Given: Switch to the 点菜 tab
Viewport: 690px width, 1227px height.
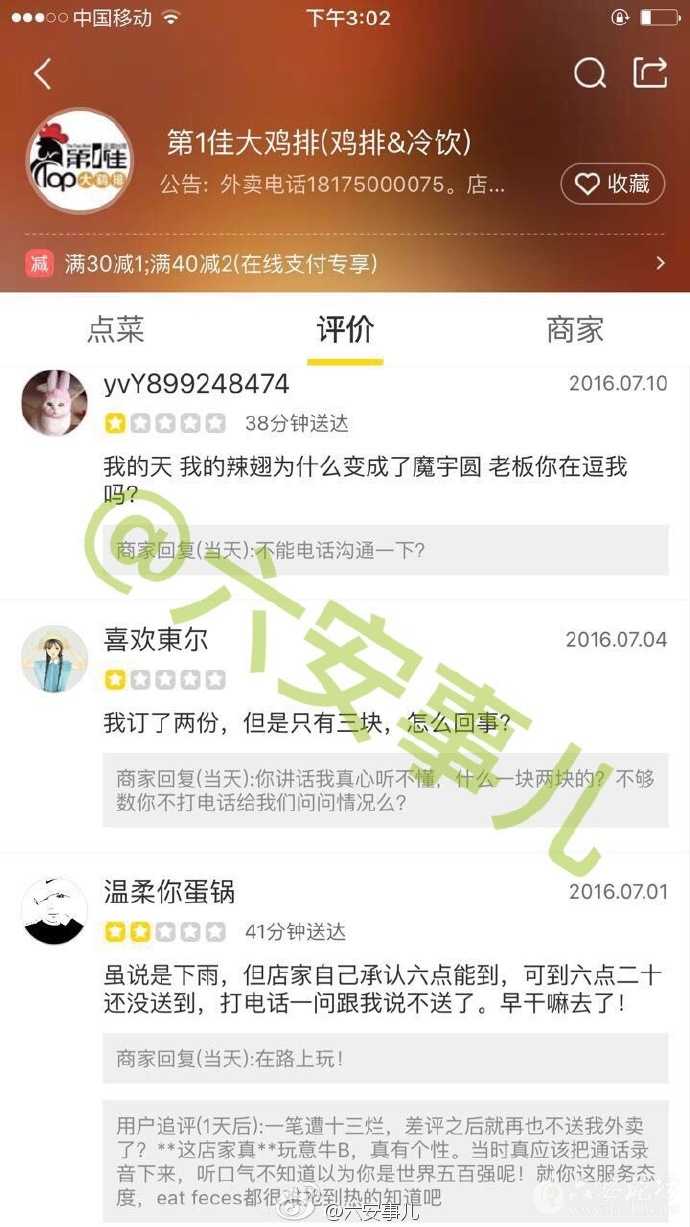Looking at the screenshot, I should pyautogui.click(x=116, y=330).
